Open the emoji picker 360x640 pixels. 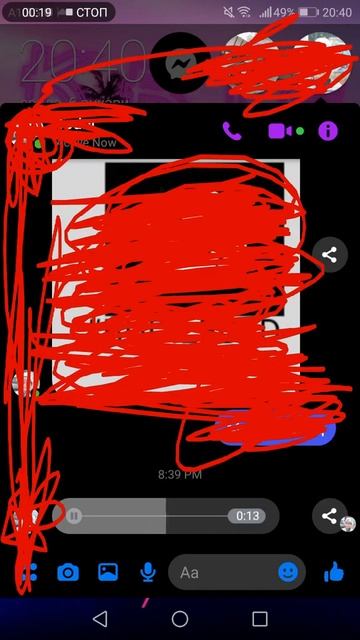pos(288,572)
